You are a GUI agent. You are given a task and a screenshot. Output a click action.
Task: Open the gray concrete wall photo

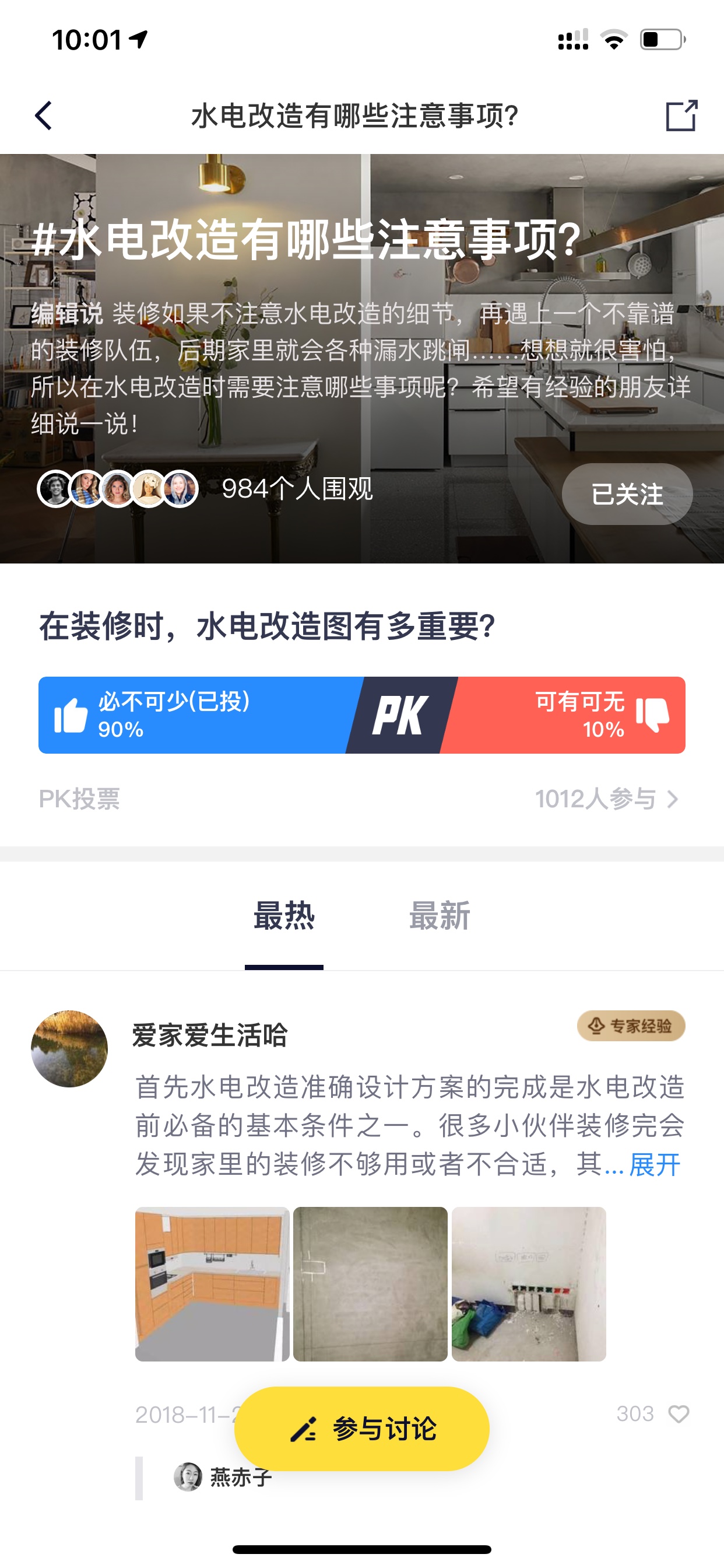pyautogui.click(x=370, y=1284)
